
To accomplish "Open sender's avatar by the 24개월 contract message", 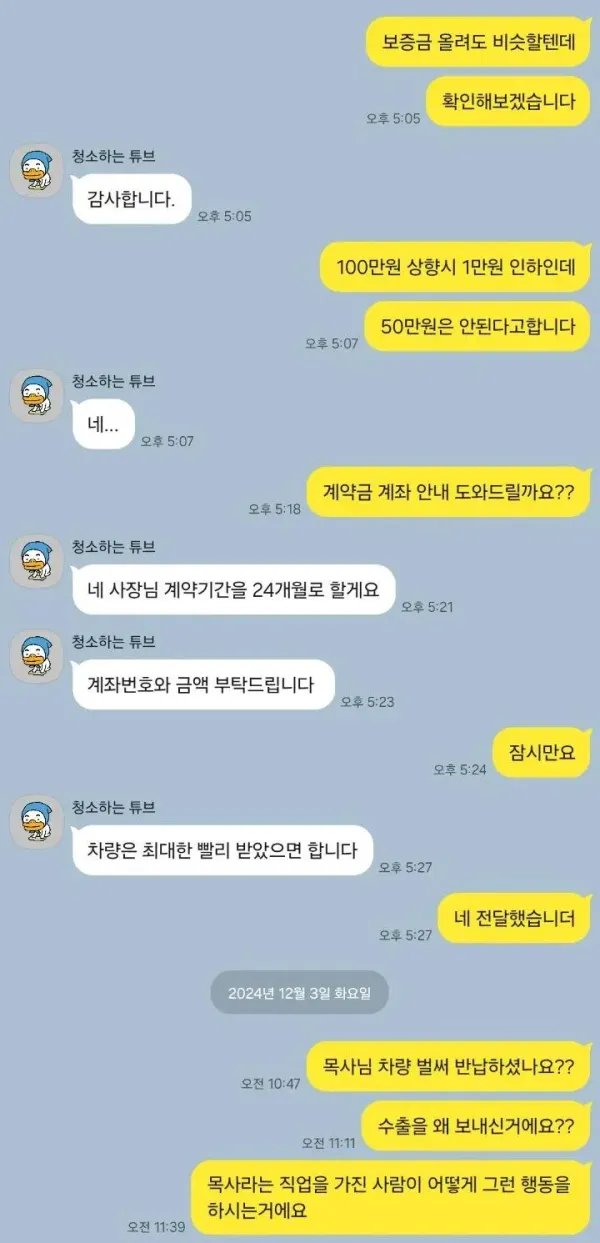I will [x=37, y=561].
